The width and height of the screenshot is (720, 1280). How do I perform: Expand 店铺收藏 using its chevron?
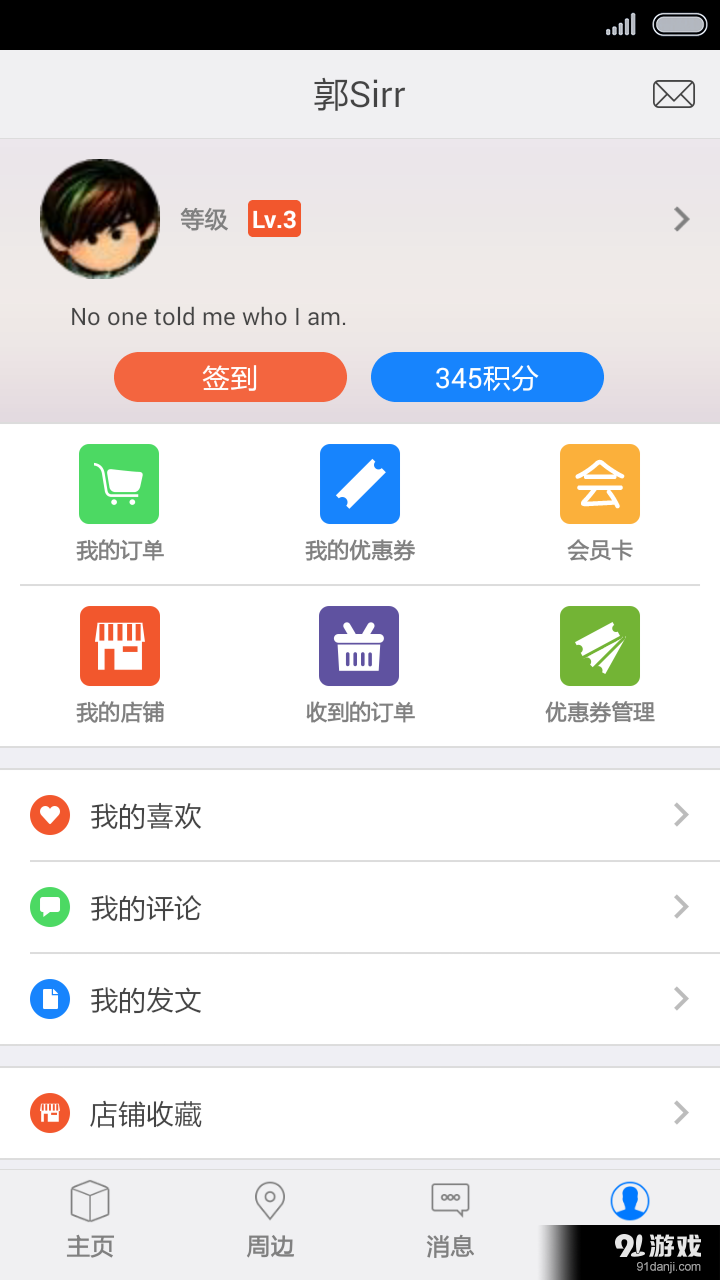click(x=681, y=1112)
